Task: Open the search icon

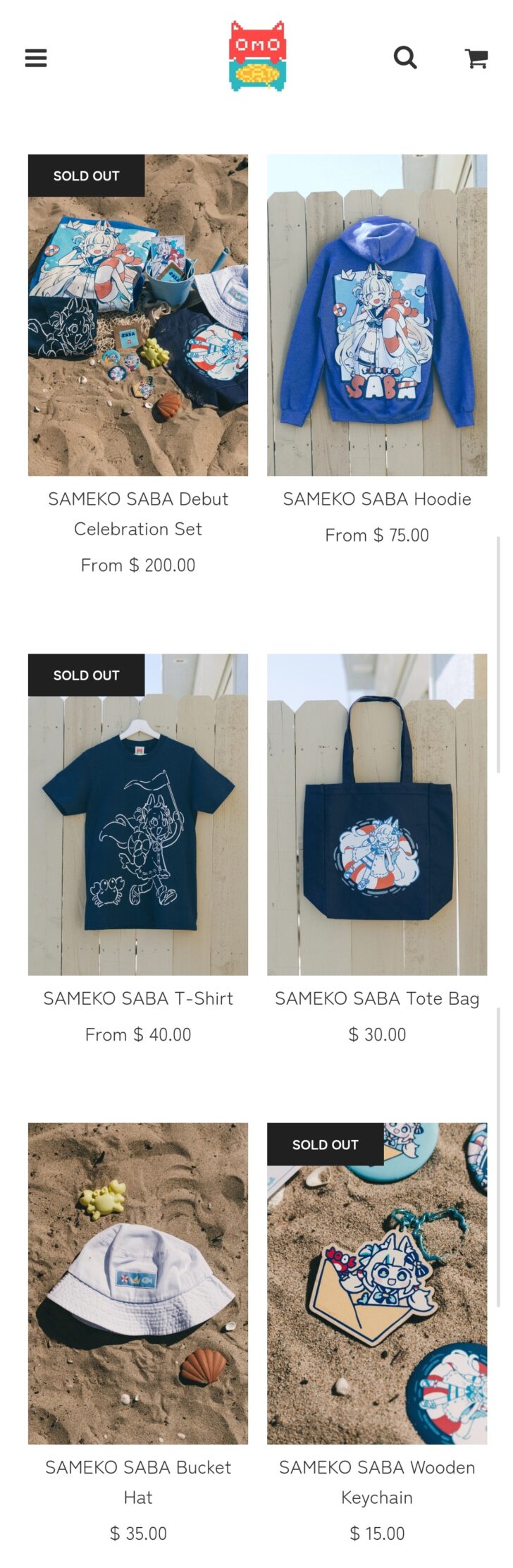Action: [405, 57]
